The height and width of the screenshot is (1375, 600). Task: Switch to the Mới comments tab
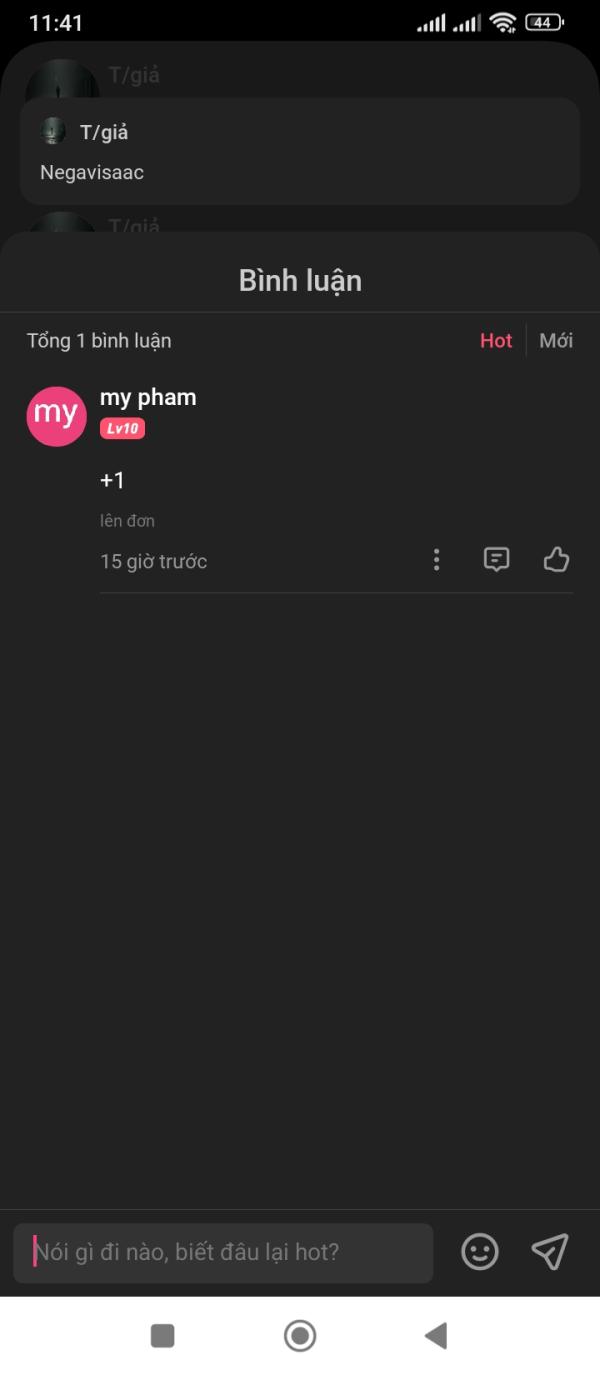click(556, 340)
